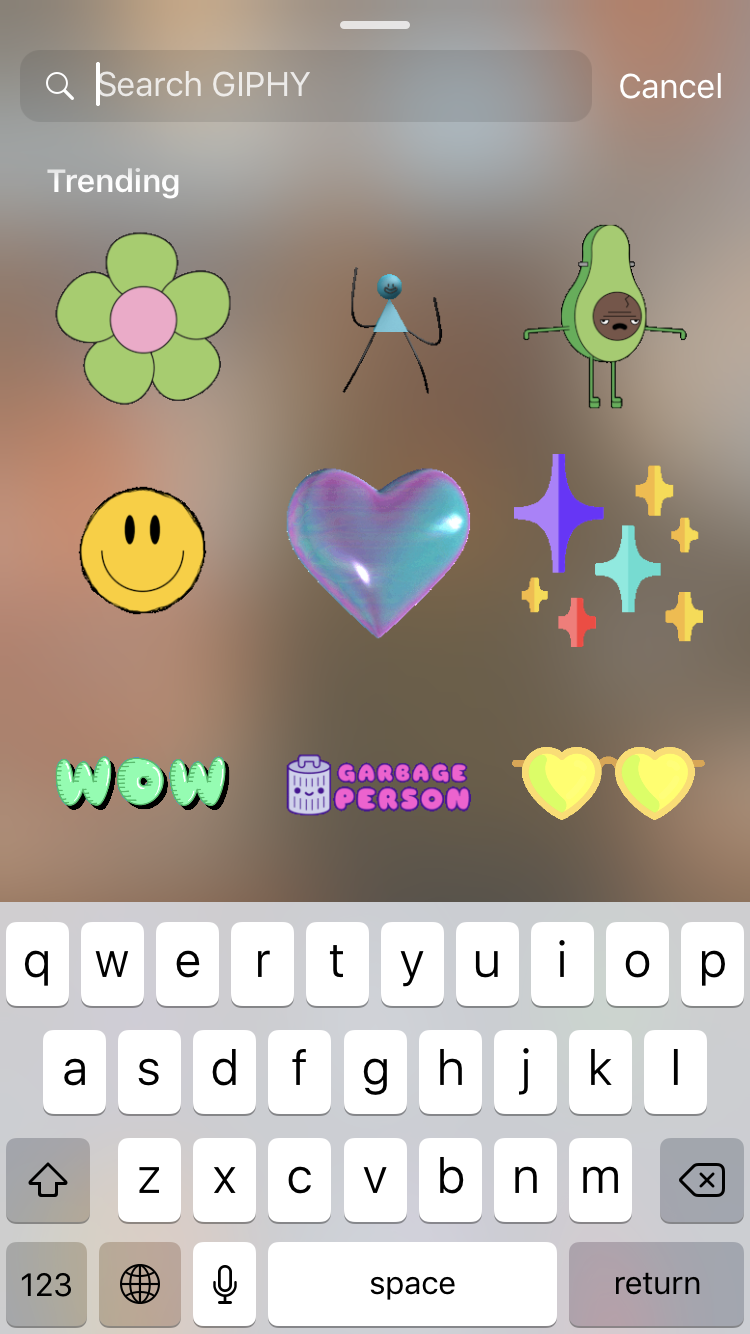Add the green WOW sticker
Viewport: 750px width, 1334px height.
143,782
